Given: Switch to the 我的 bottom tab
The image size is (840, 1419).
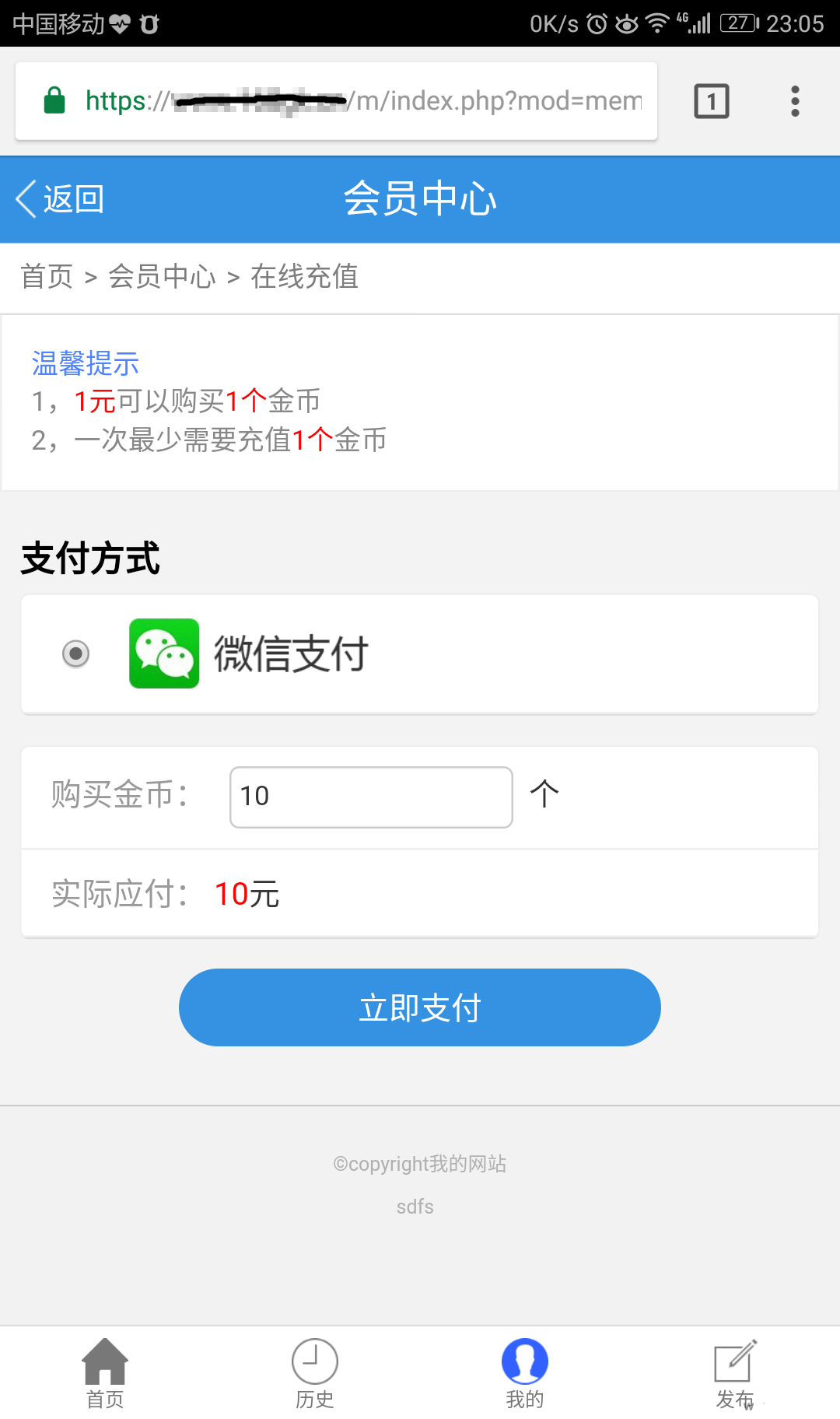Looking at the screenshot, I should [x=525, y=1374].
